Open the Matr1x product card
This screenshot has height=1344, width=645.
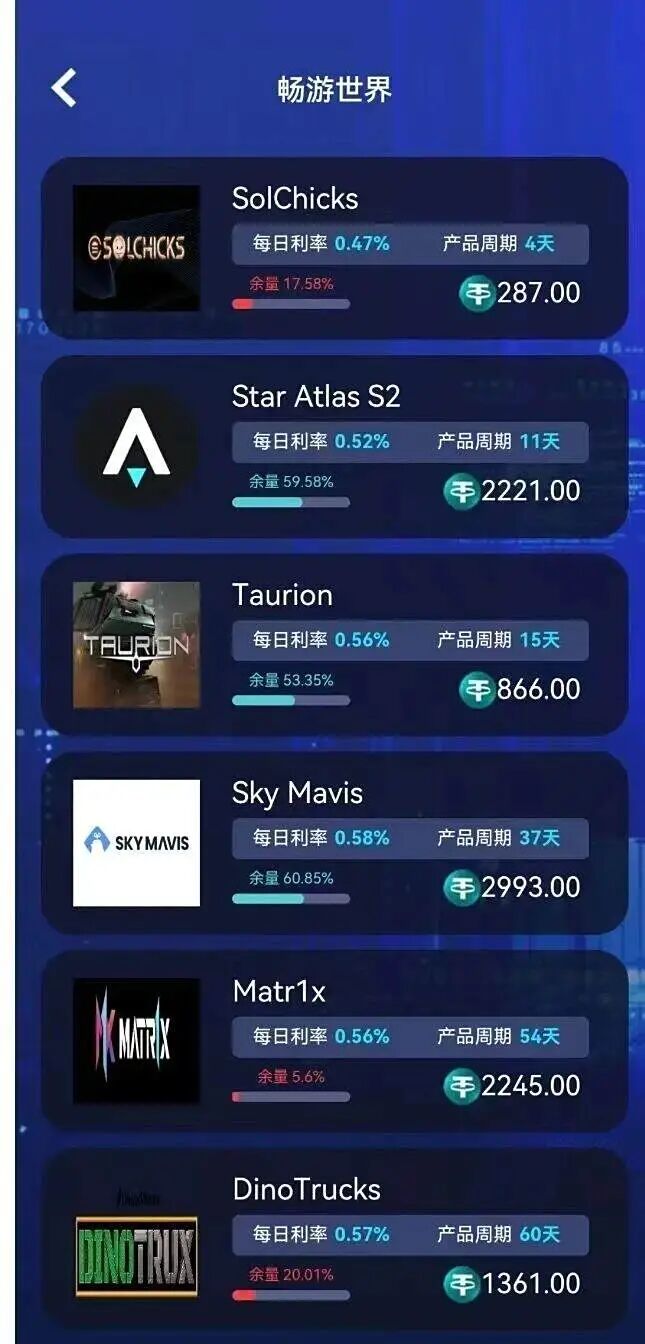click(x=334, y=1040)
